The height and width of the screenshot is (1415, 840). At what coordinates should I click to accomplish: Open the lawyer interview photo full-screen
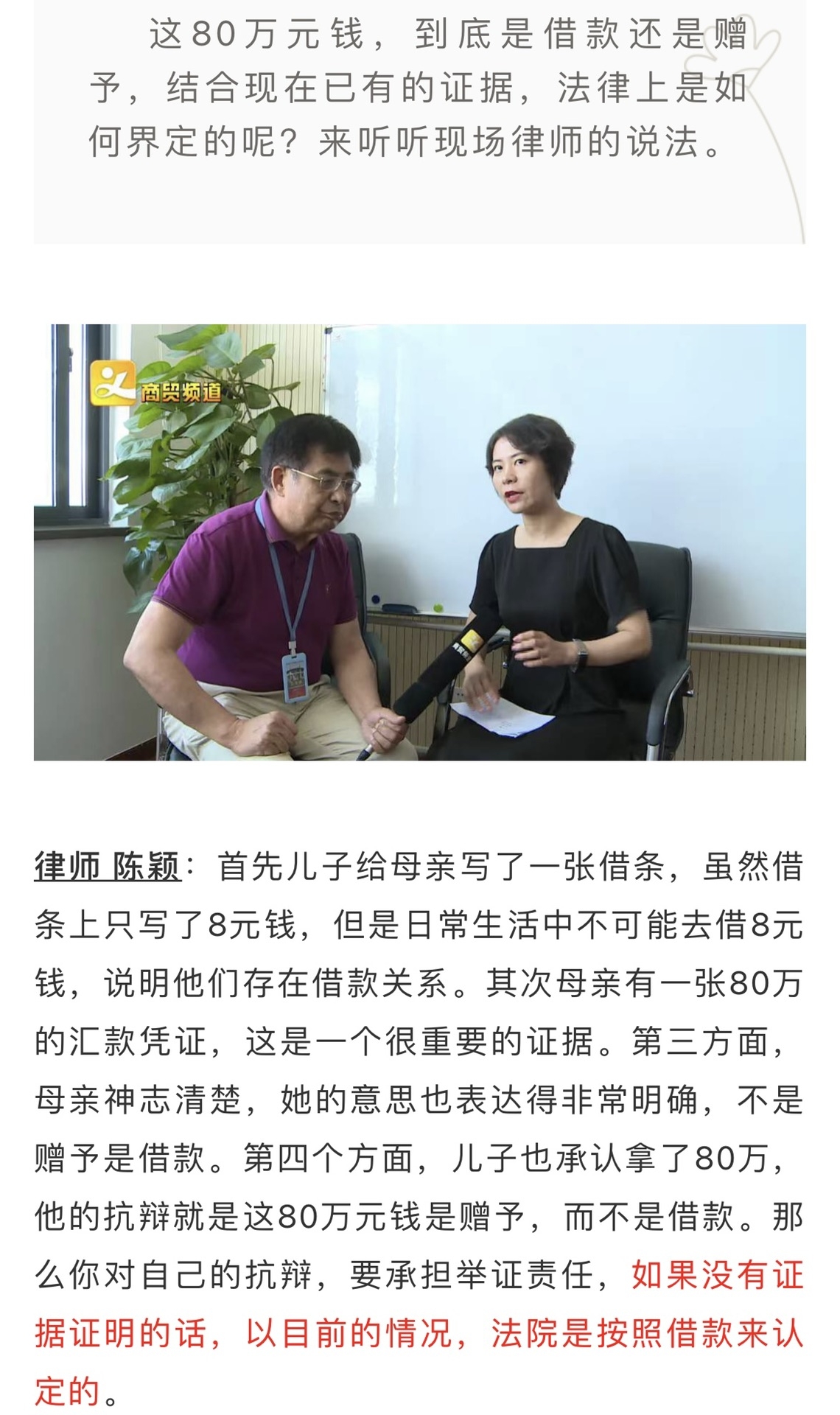419,542
